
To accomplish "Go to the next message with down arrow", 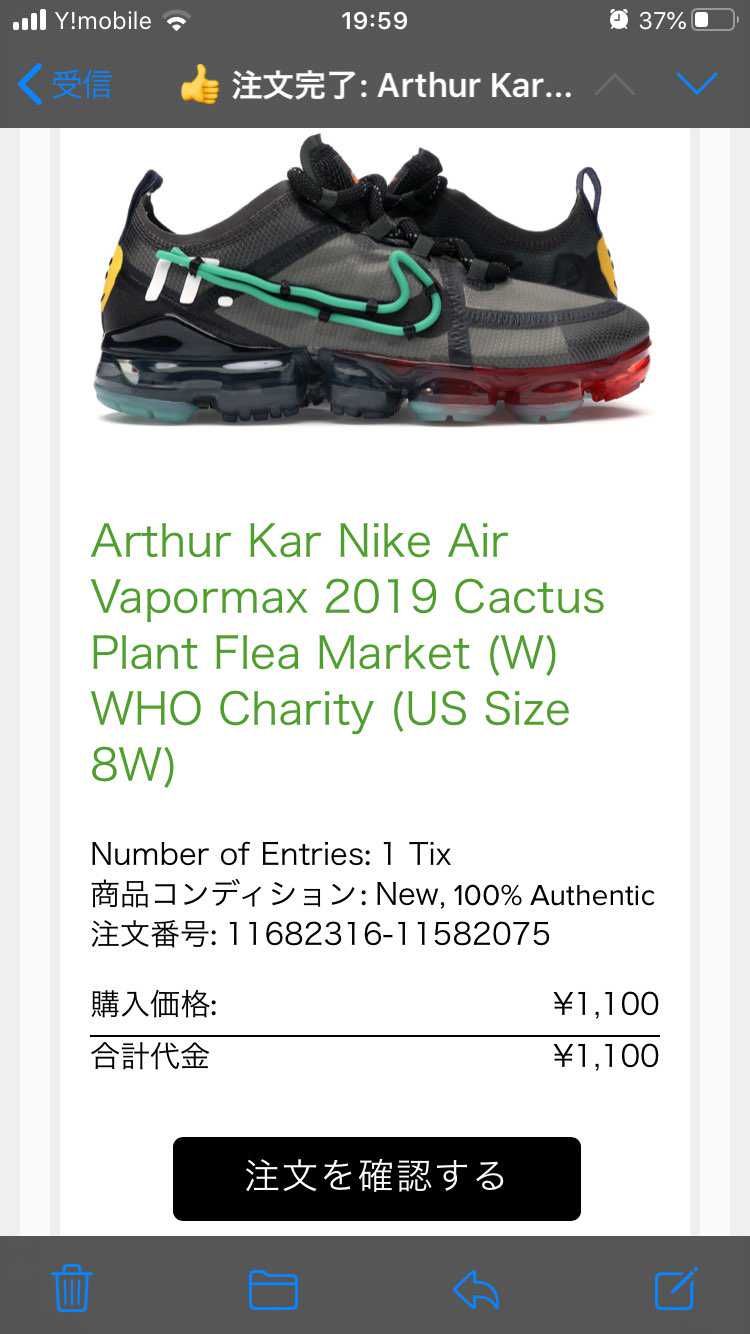I will (696, 85).
